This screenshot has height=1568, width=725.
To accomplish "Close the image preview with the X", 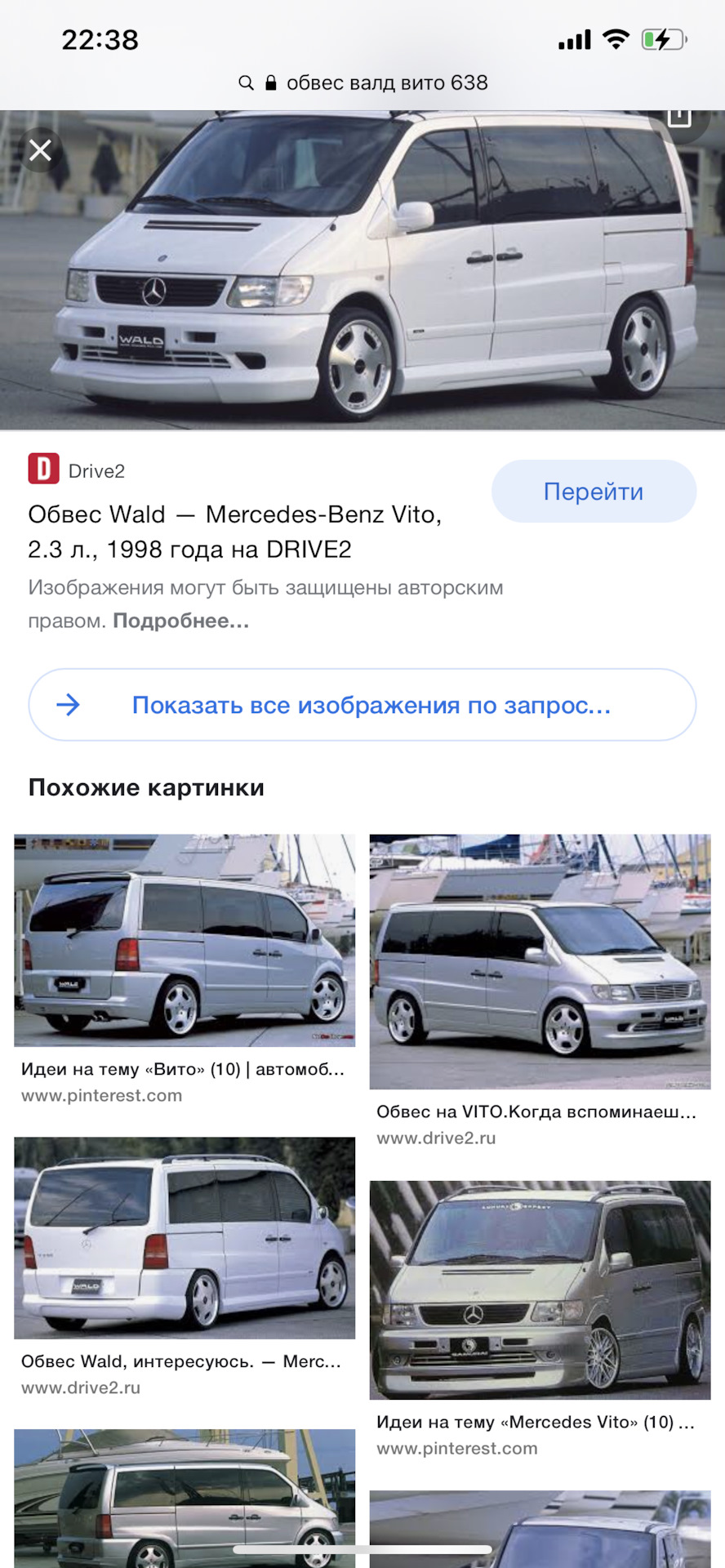I will (x=40, y=149).
